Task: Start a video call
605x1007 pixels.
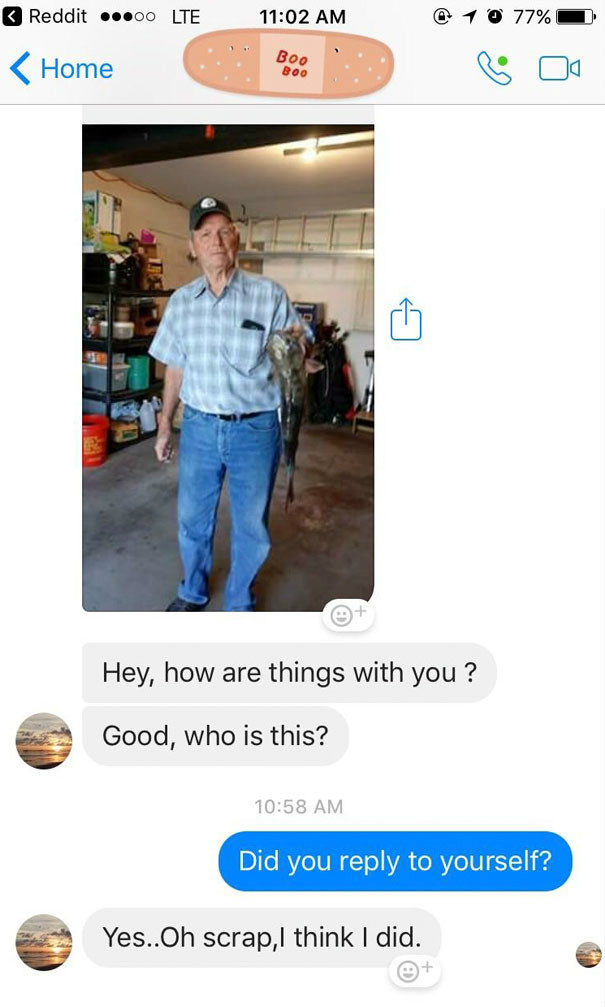Action: point(559,69)
